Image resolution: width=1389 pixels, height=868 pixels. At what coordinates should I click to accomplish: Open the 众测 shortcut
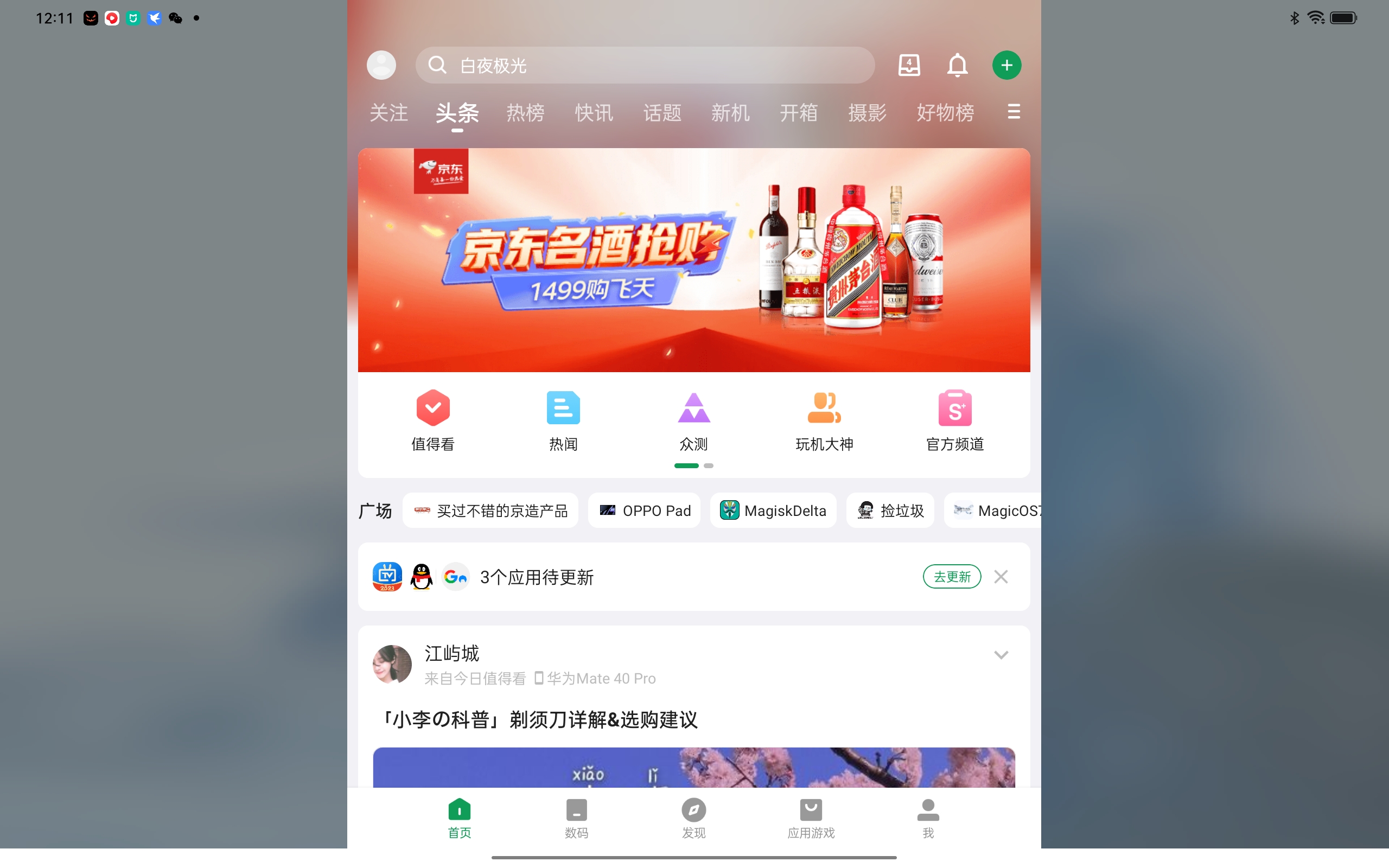693,421
